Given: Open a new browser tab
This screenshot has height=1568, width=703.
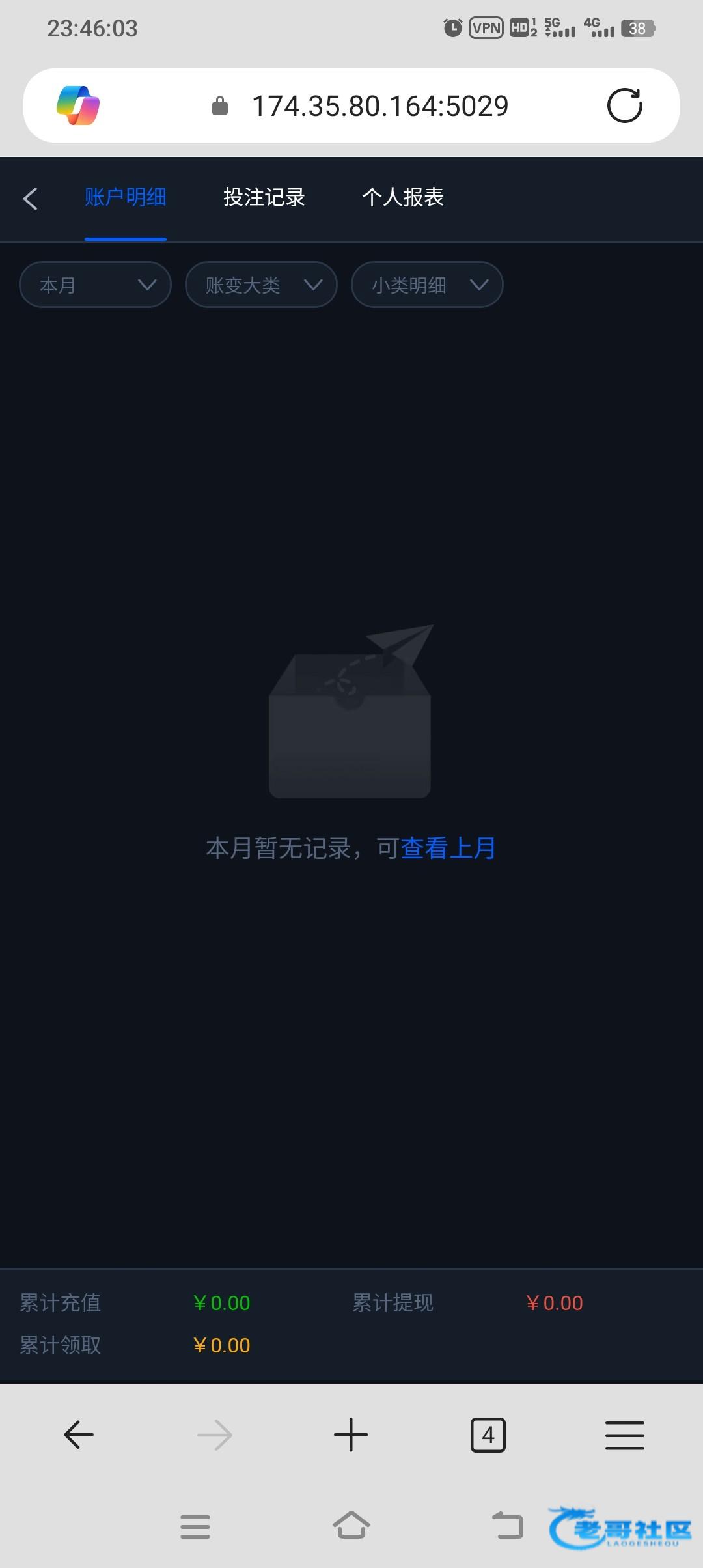Looking at the screenshot, I should coord(351,1435).
